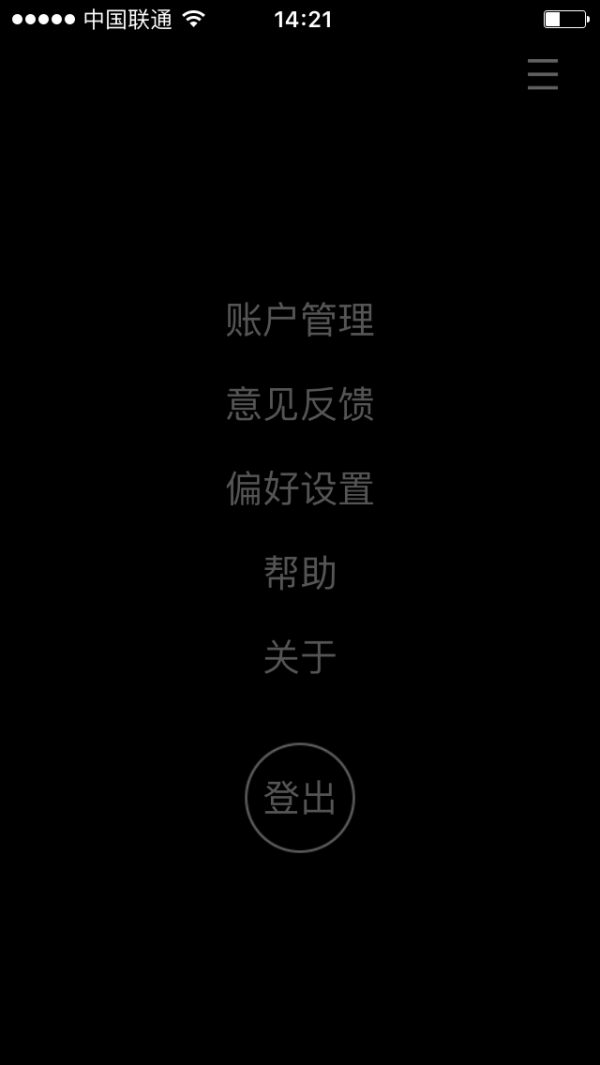The image size is (600, 1065).
Task: Open the 帮助 (help) page
Action: coord(300,573)
